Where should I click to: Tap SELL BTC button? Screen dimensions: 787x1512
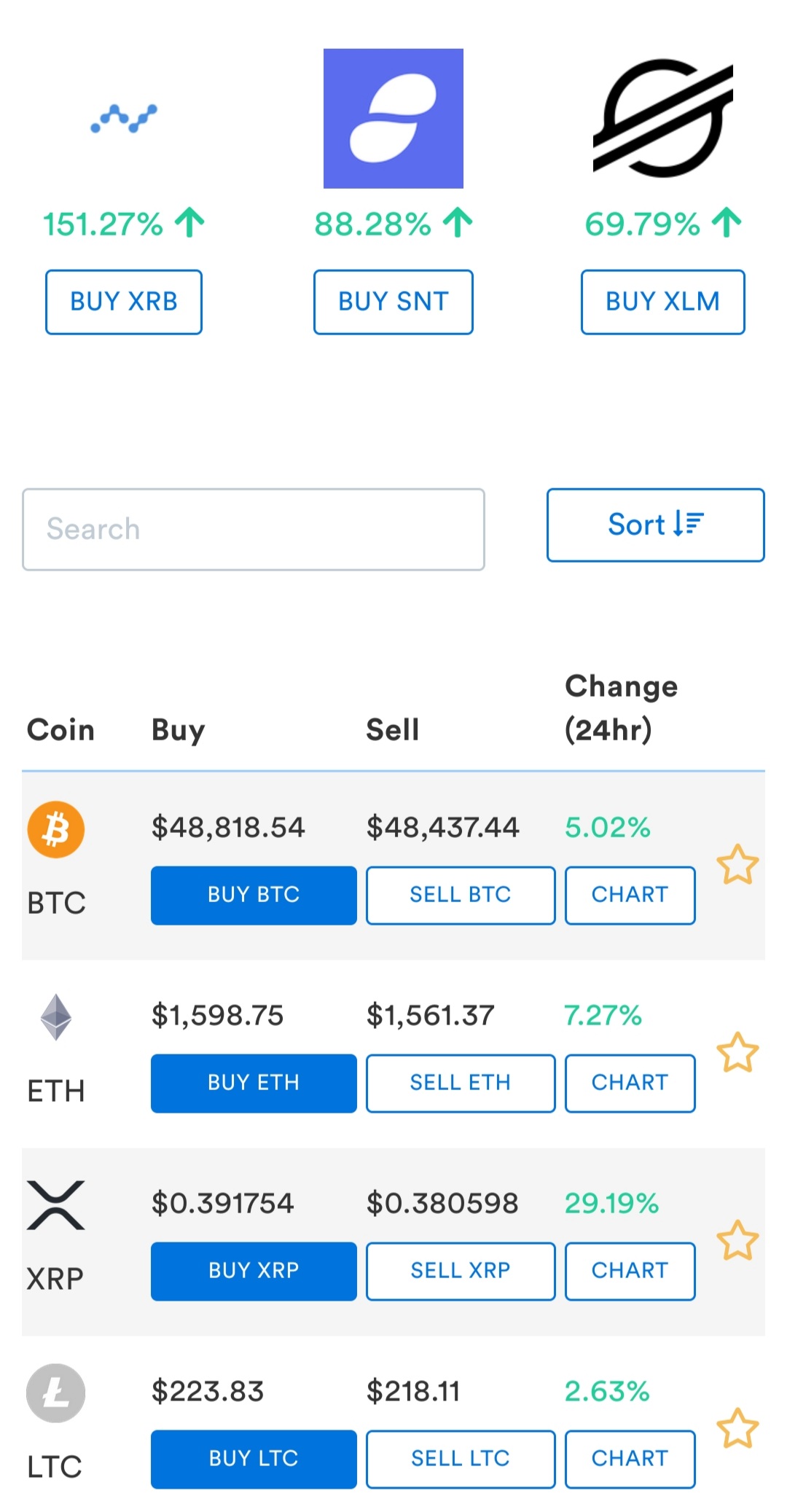point(460,895)
